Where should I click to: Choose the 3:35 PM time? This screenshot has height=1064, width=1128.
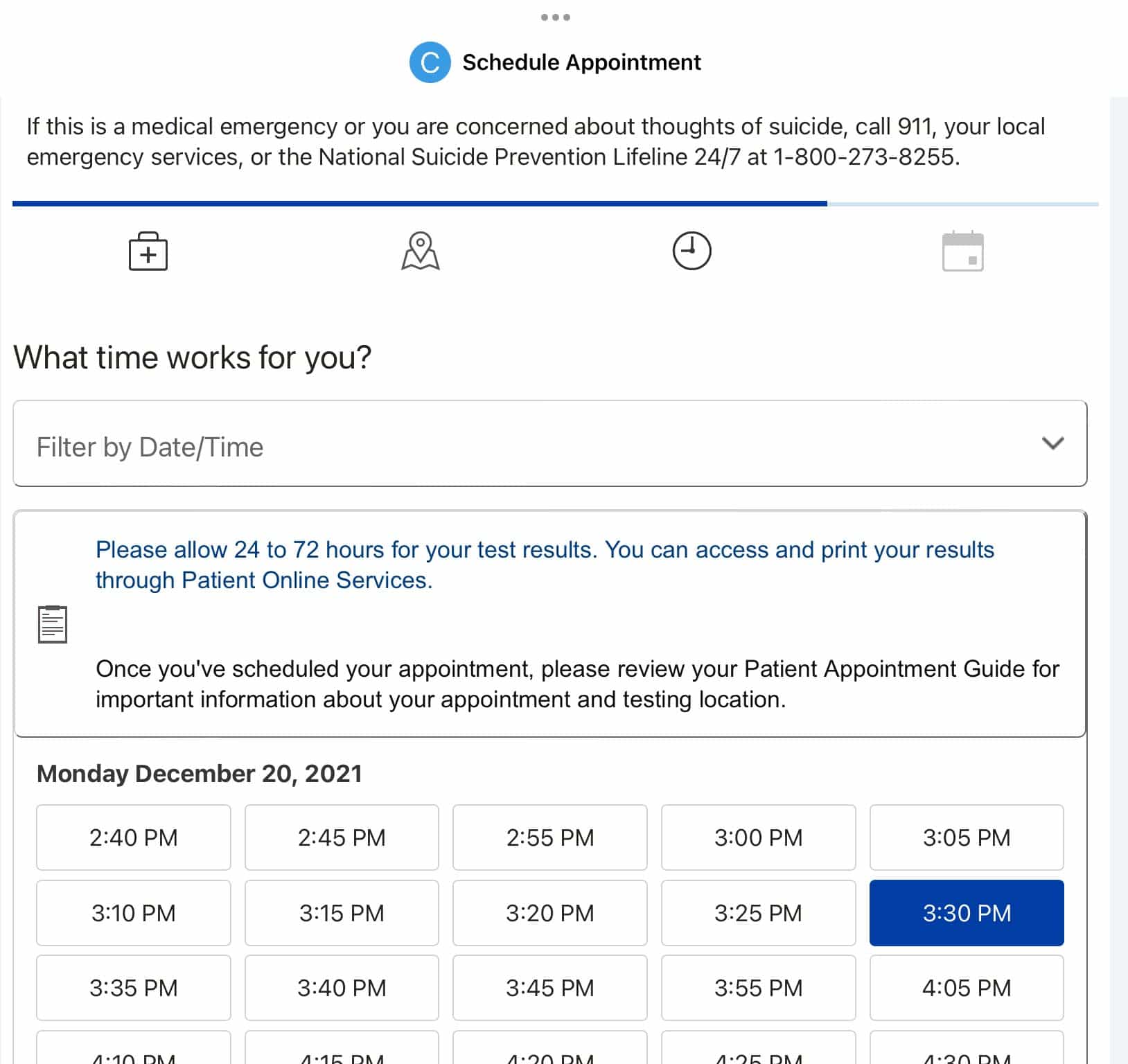133,988
